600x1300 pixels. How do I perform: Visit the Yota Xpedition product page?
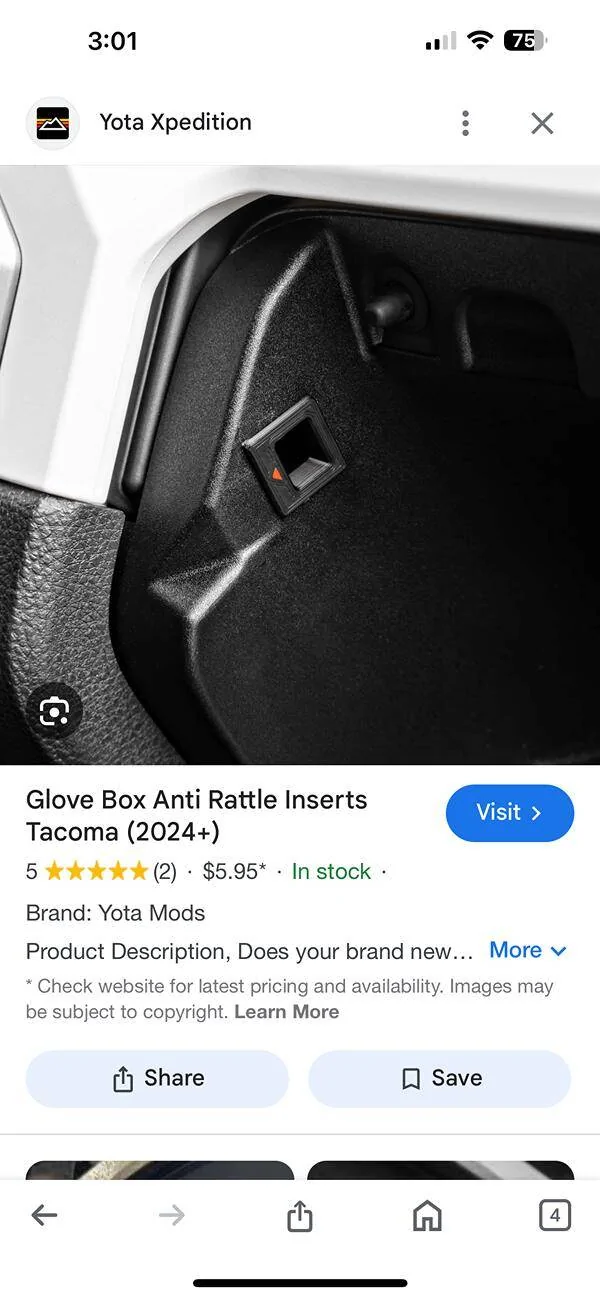coord(509,813)
